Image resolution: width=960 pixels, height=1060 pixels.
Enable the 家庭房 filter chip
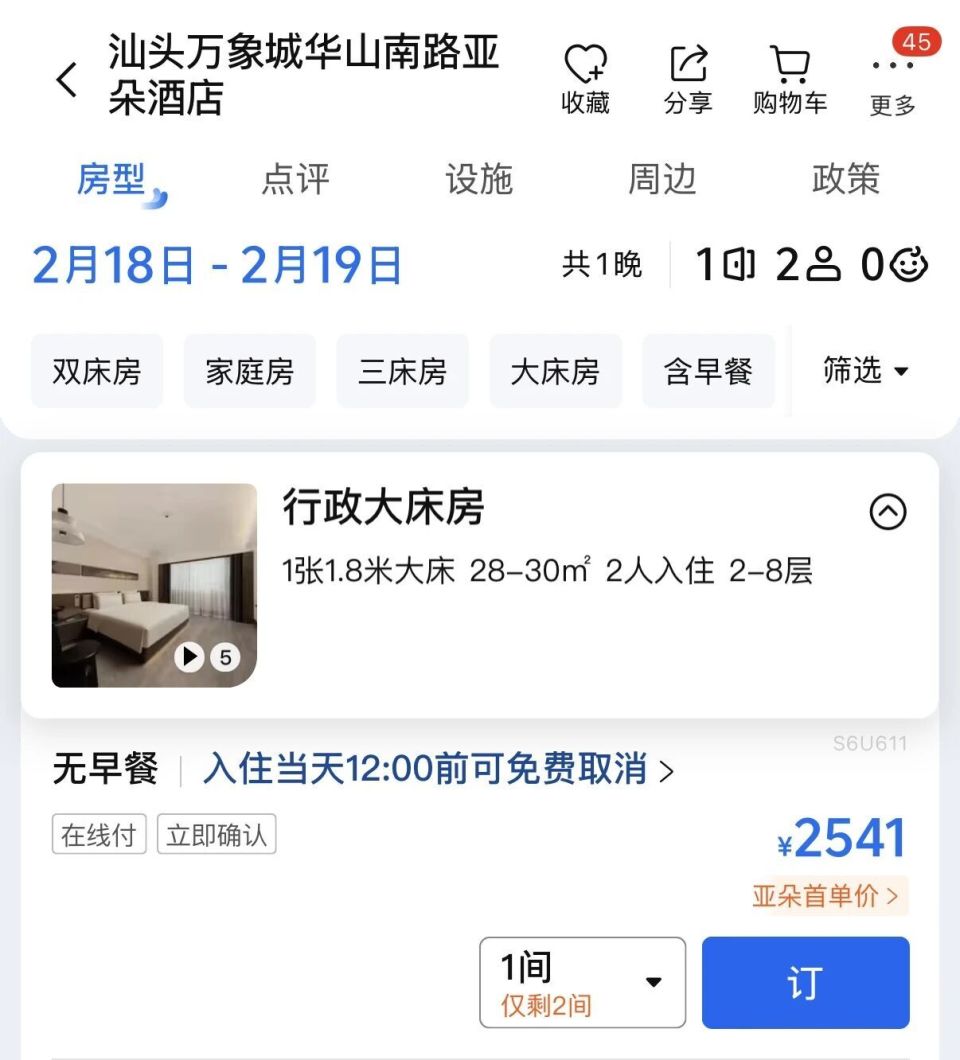[x=249, y=370]
